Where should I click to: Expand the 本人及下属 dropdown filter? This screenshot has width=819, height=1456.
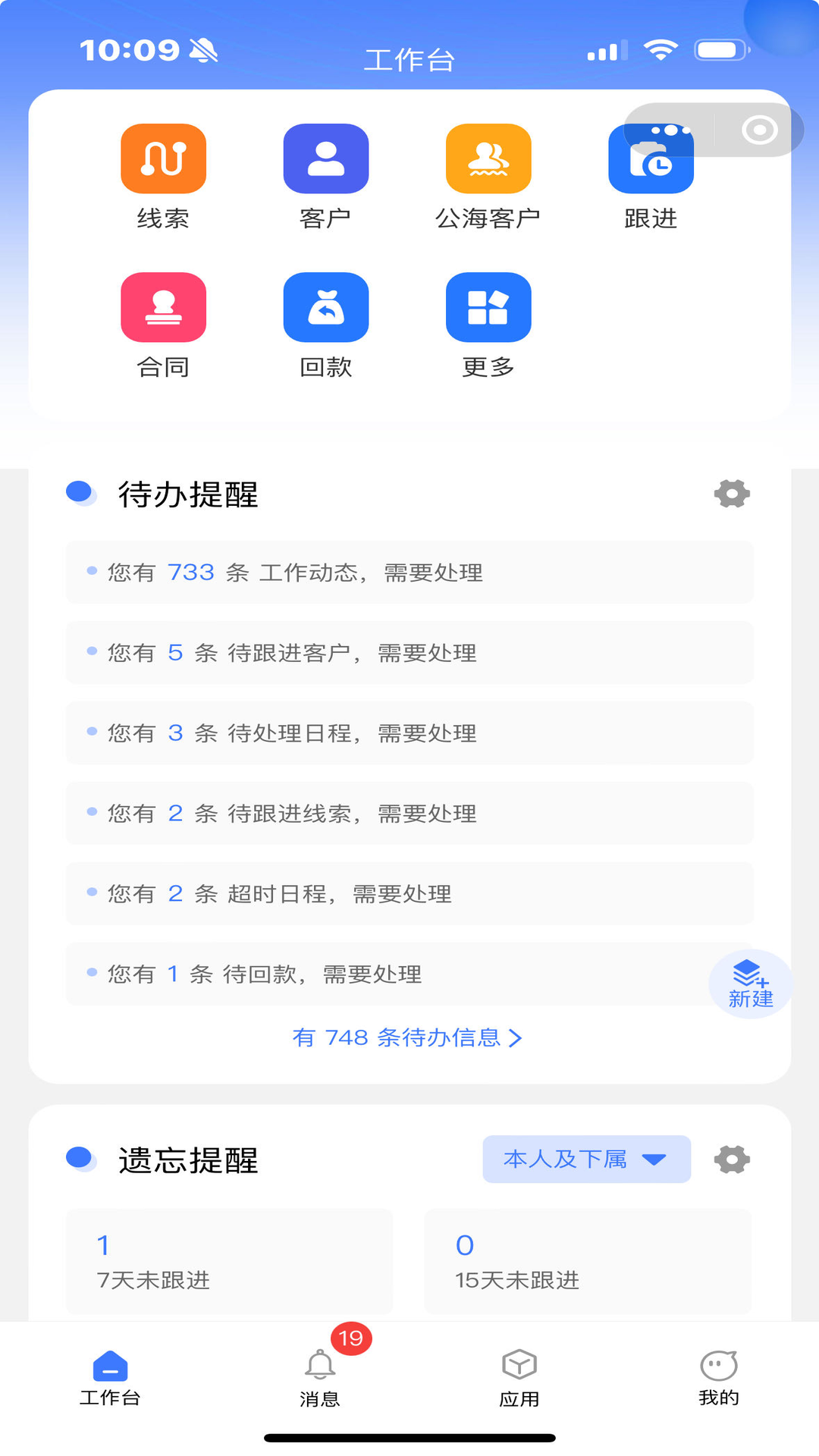tap(586, 1159)
